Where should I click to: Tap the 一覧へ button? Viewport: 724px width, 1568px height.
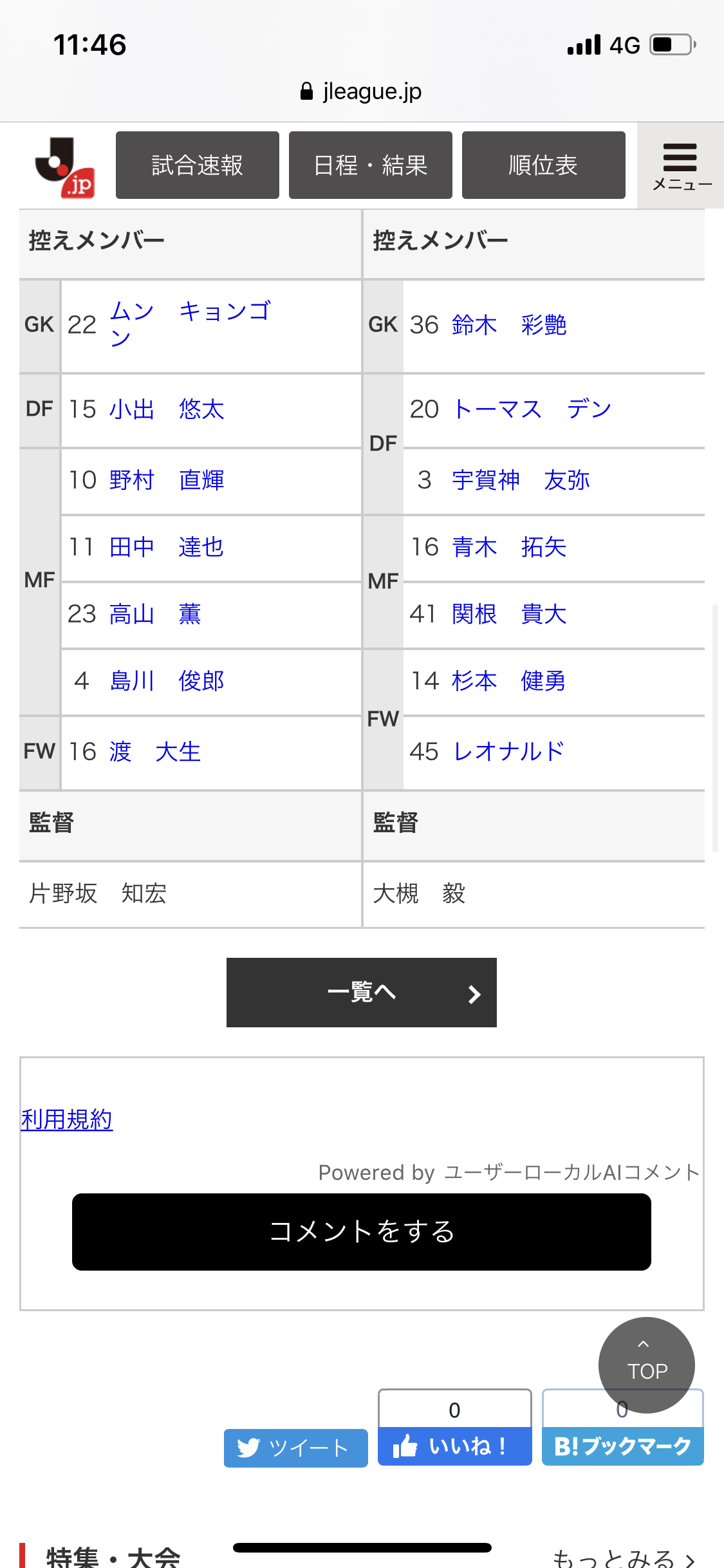coord(361,992)
